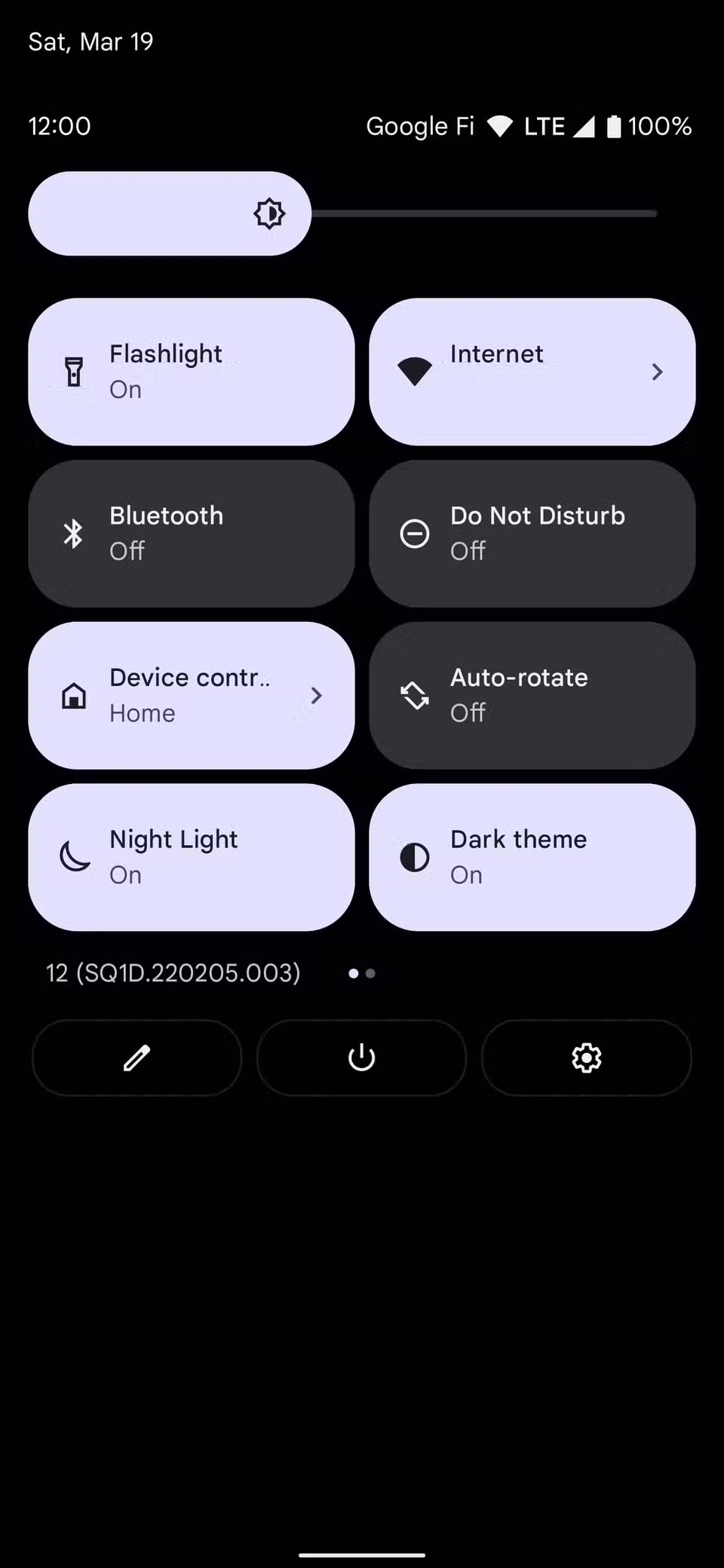Tap the Do Not Disturb icon

(x=413, y=533)
